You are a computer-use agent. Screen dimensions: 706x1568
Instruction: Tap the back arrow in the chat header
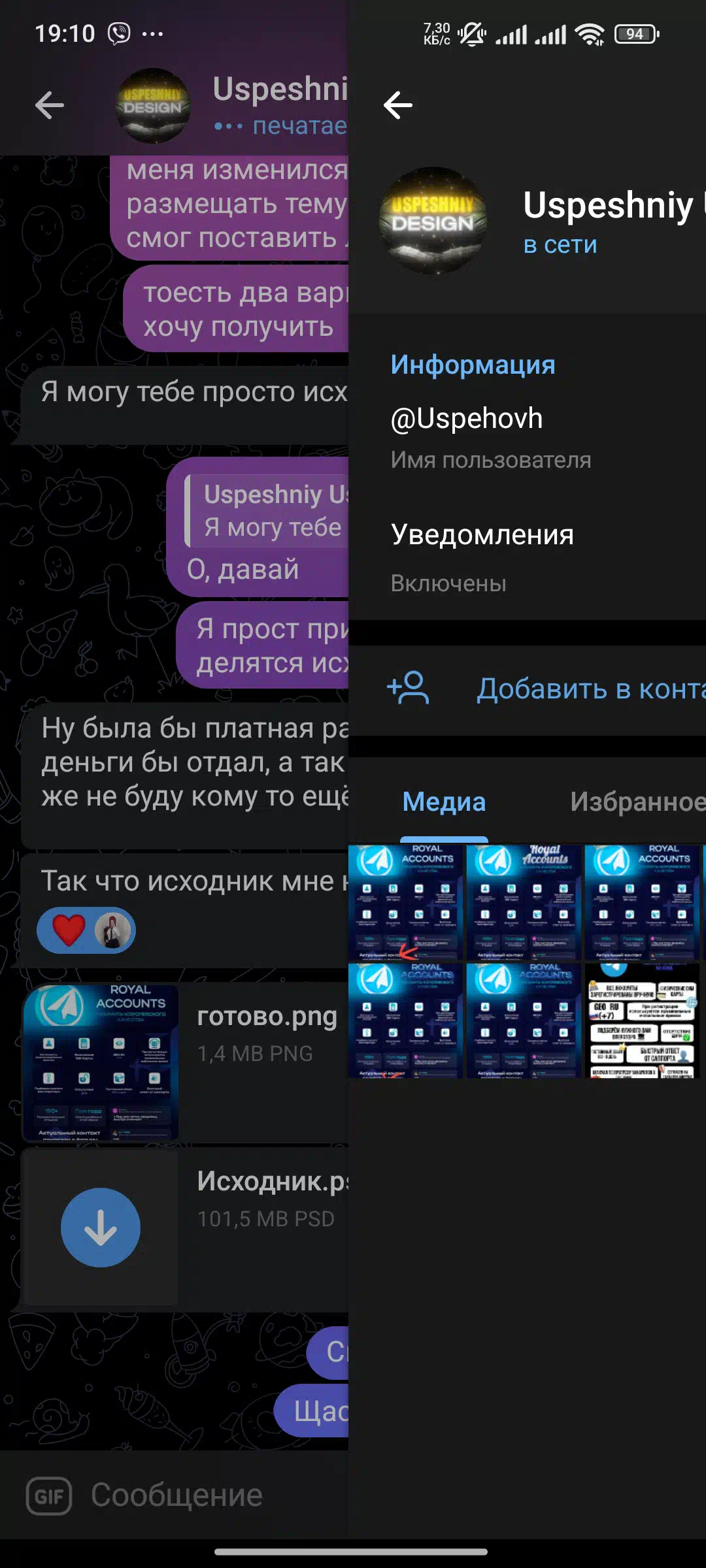[x=50, y=105]
